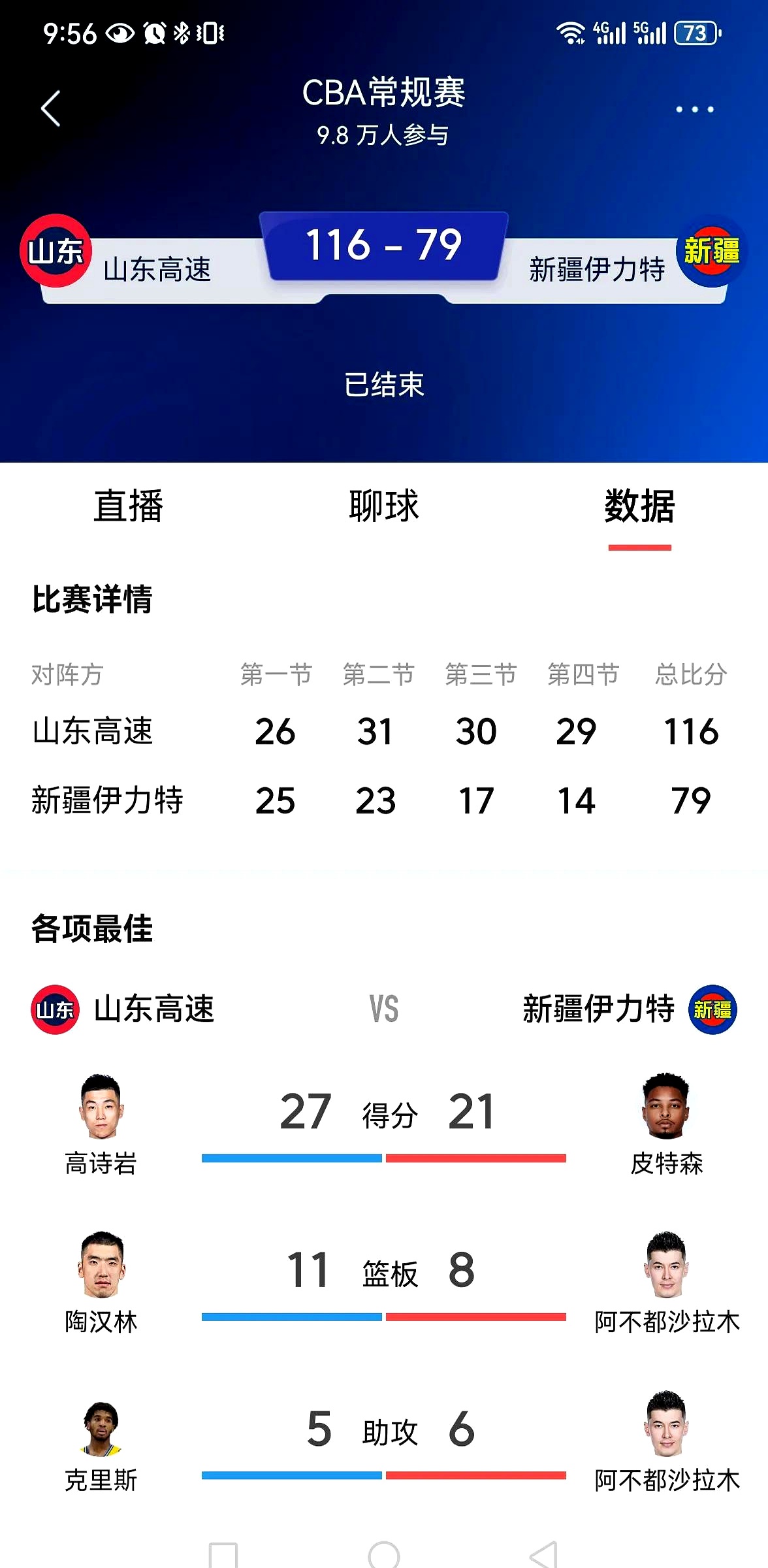The image size is (768, 1568).
Task: Switch to the 直播 tab
Action: pyautogui.click(x=128, y=506)
